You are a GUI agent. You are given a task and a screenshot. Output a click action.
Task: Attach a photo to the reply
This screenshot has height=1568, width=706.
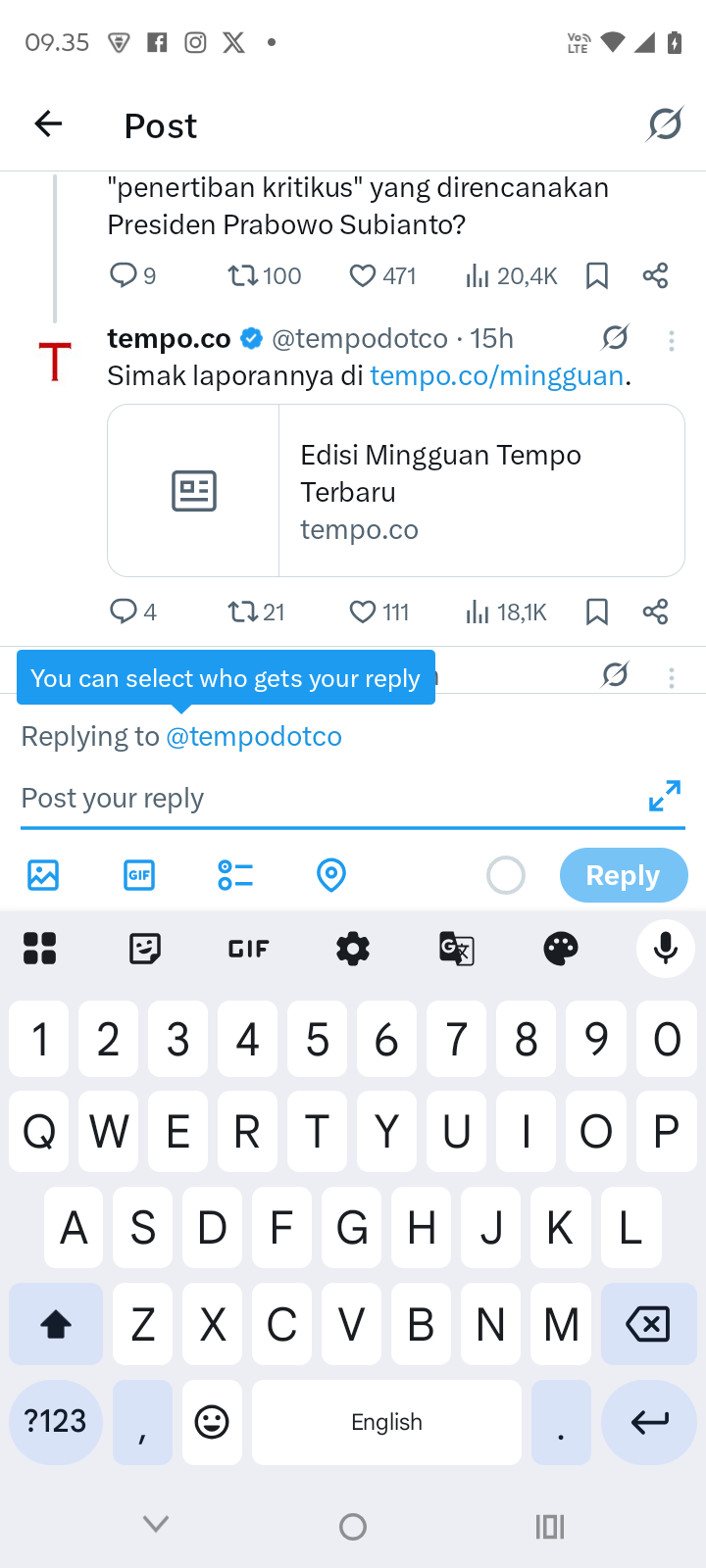(x=43, y=874)
